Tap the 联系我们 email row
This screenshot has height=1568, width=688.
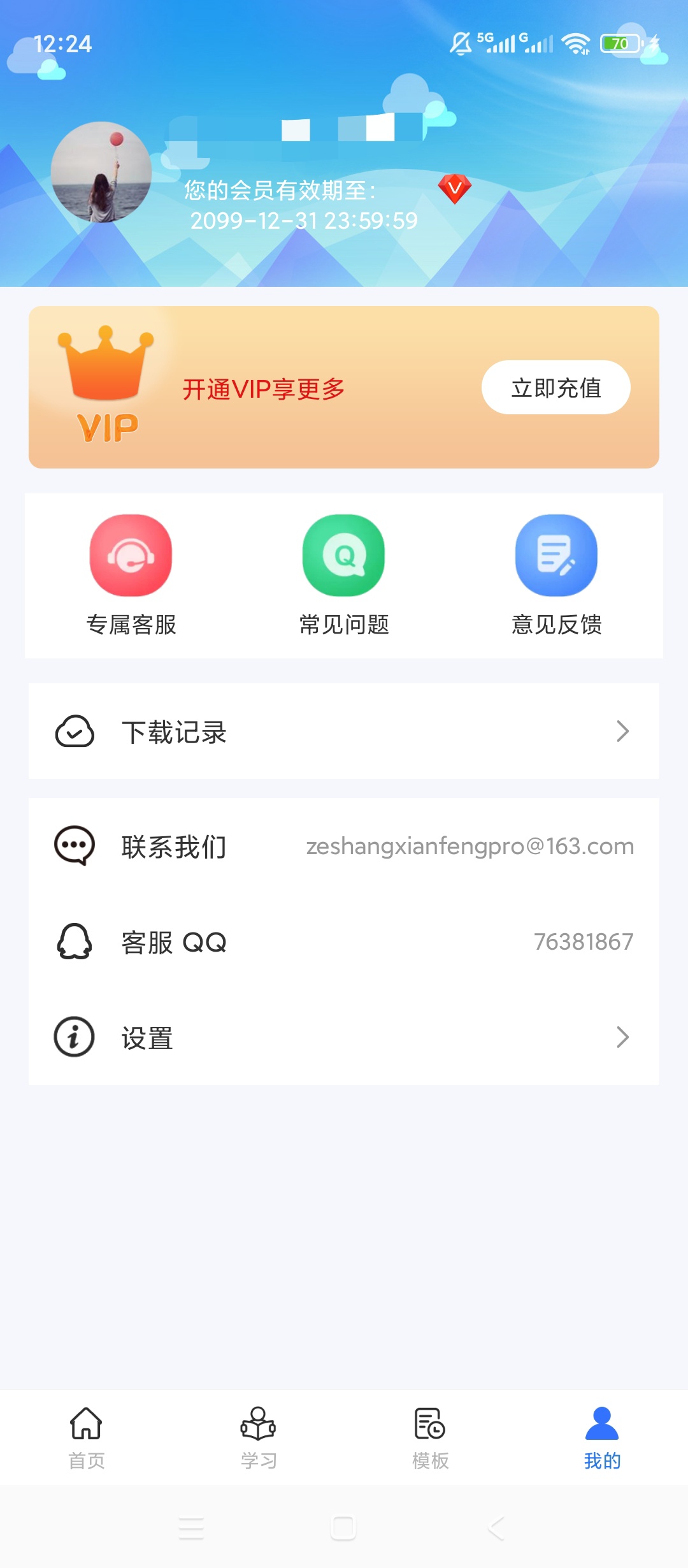pyautogui.click(x=344, y=846)
